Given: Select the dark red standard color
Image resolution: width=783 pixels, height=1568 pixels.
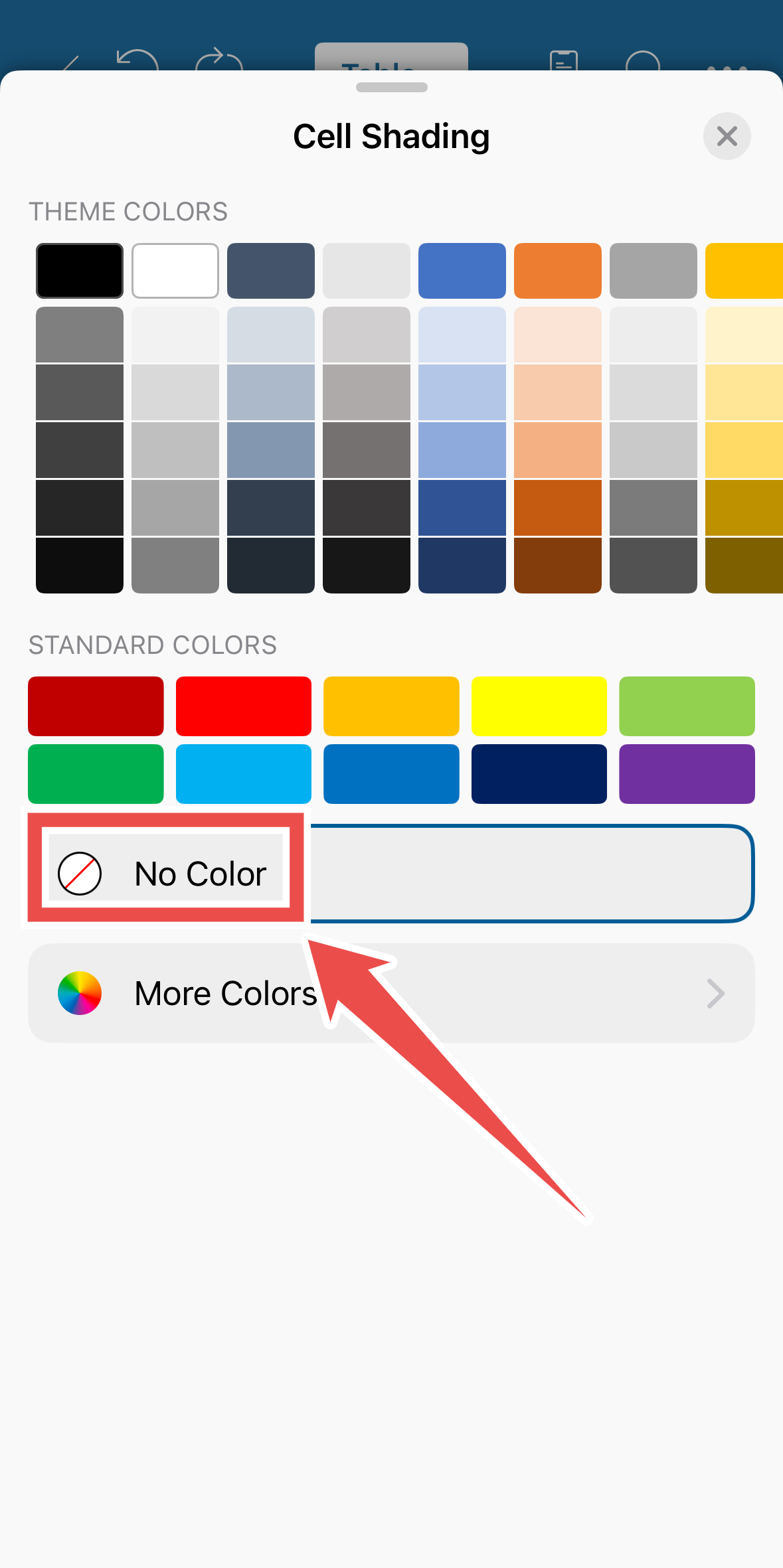Looking at the screenshot, I should pyautogui.click(x=96, y=706).
